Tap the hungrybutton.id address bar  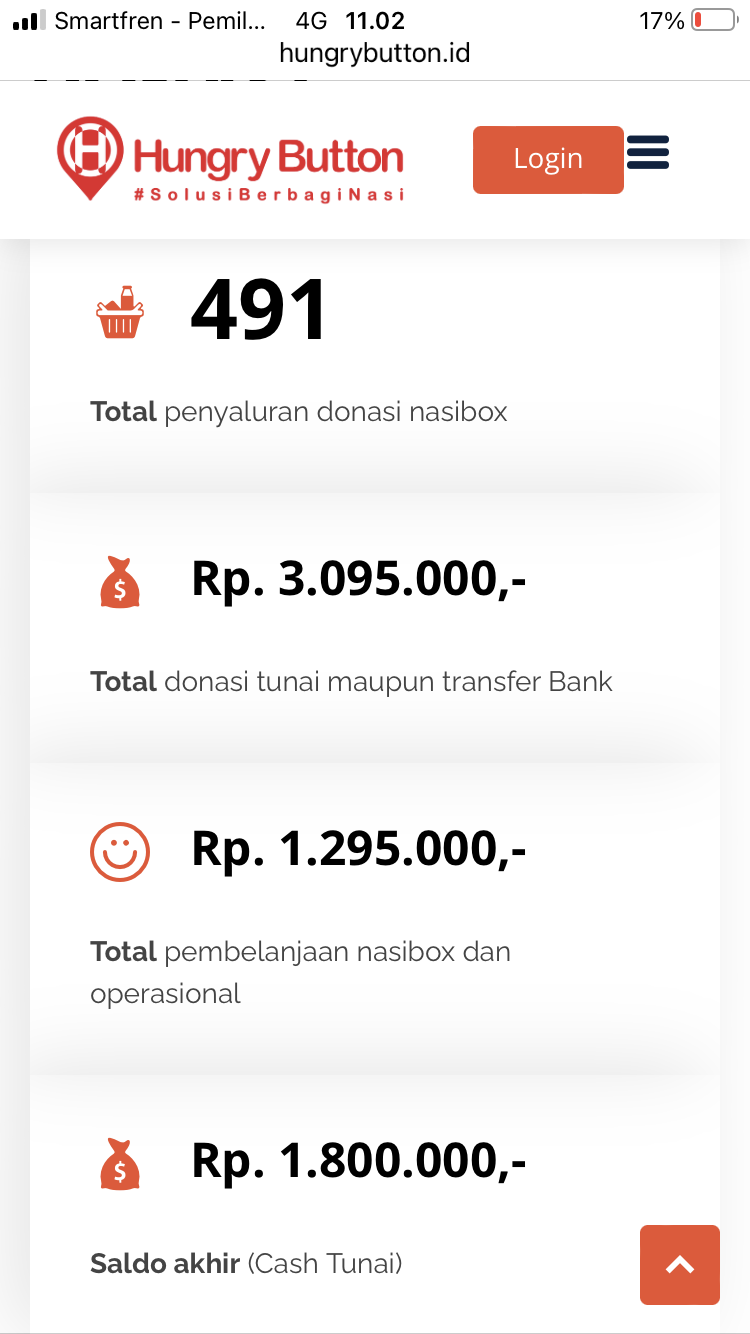pyautogui.click(x=375, y=53)
